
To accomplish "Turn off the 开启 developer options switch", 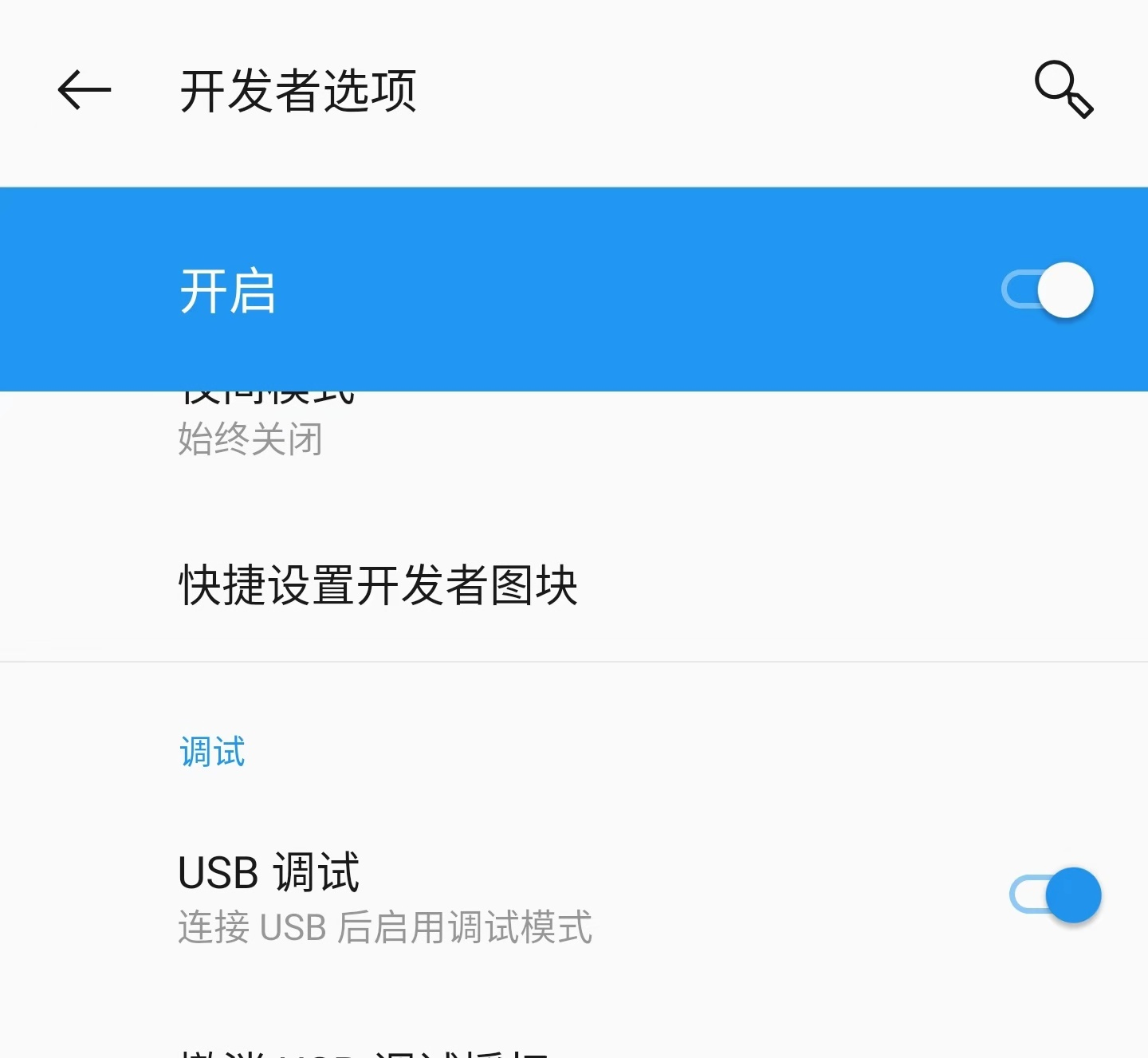I will tap(1048, 290).
